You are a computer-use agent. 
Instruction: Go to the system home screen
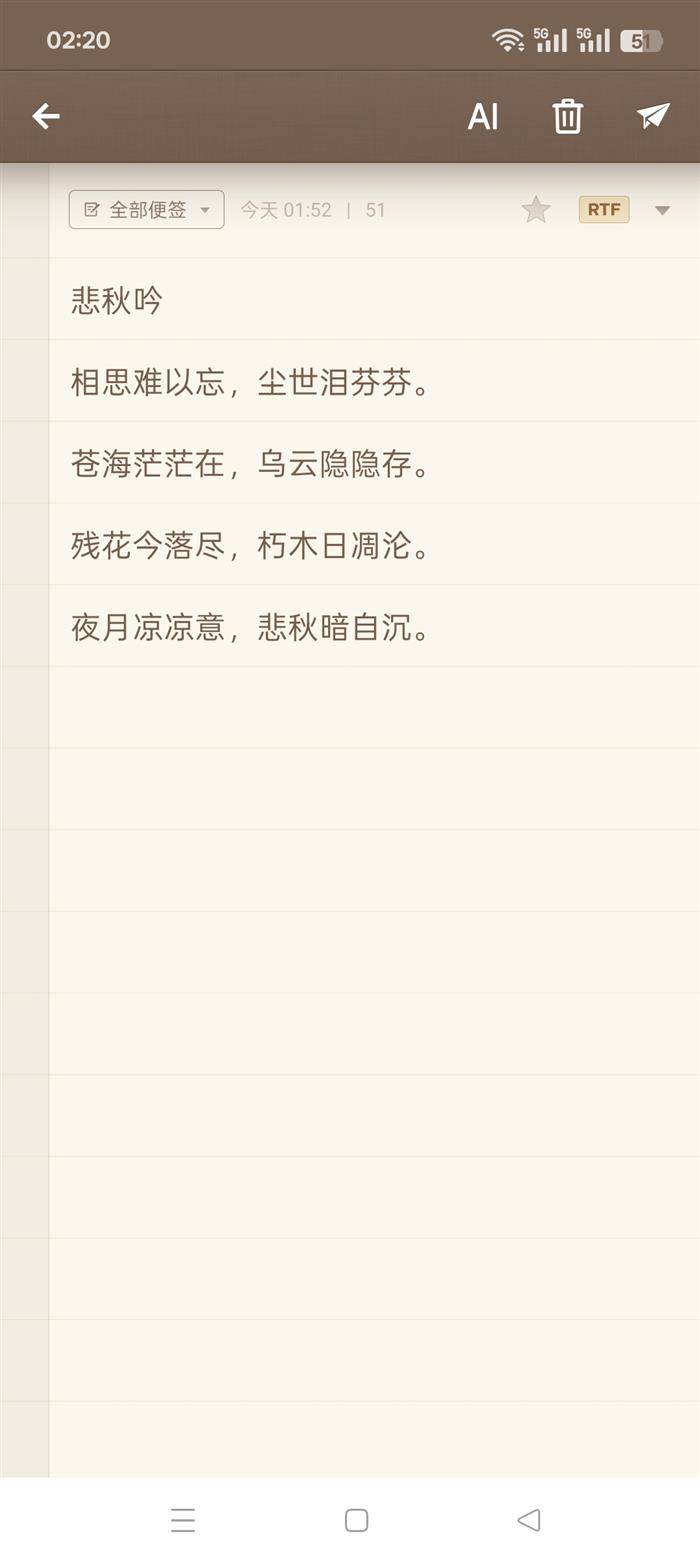(356, 1520)
